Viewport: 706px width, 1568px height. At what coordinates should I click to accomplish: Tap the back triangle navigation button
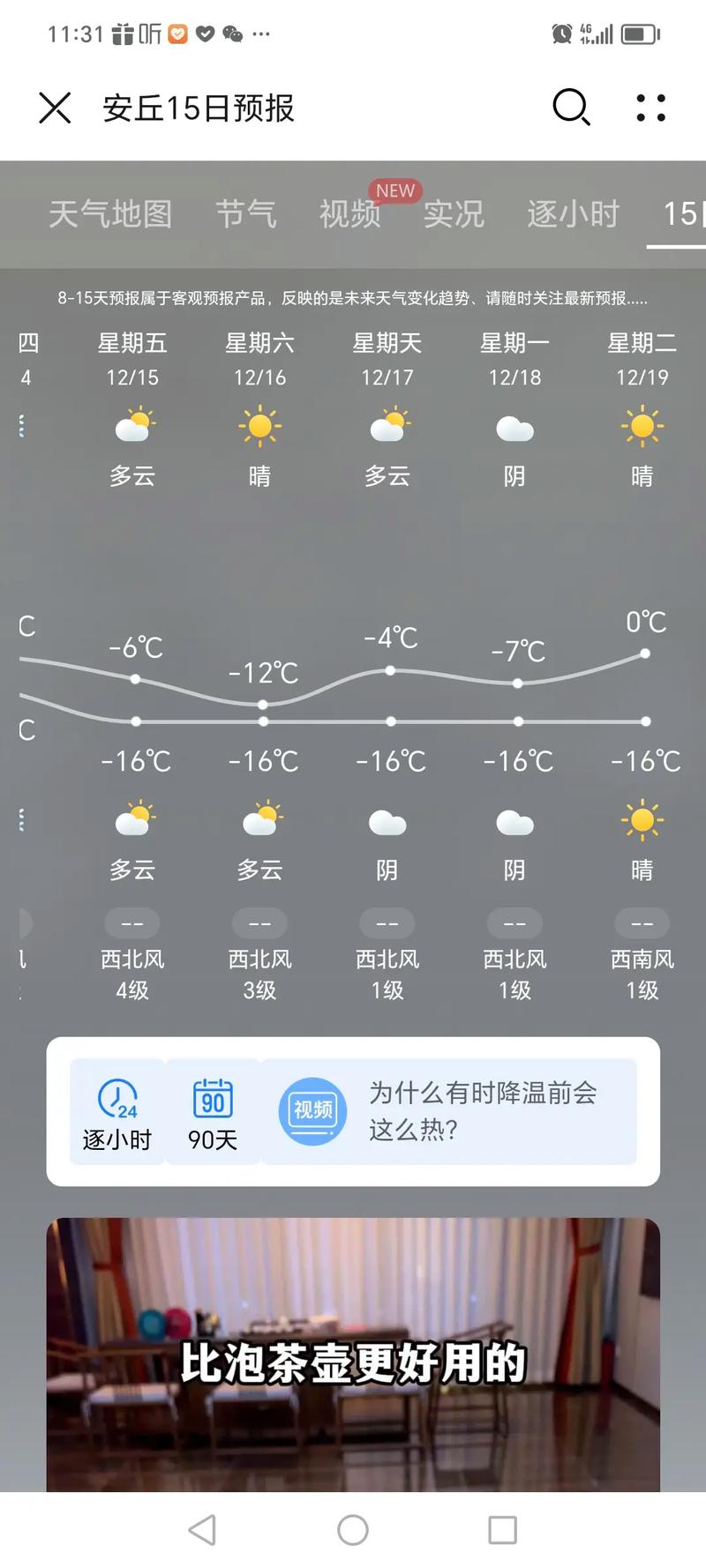(203, 1530)
